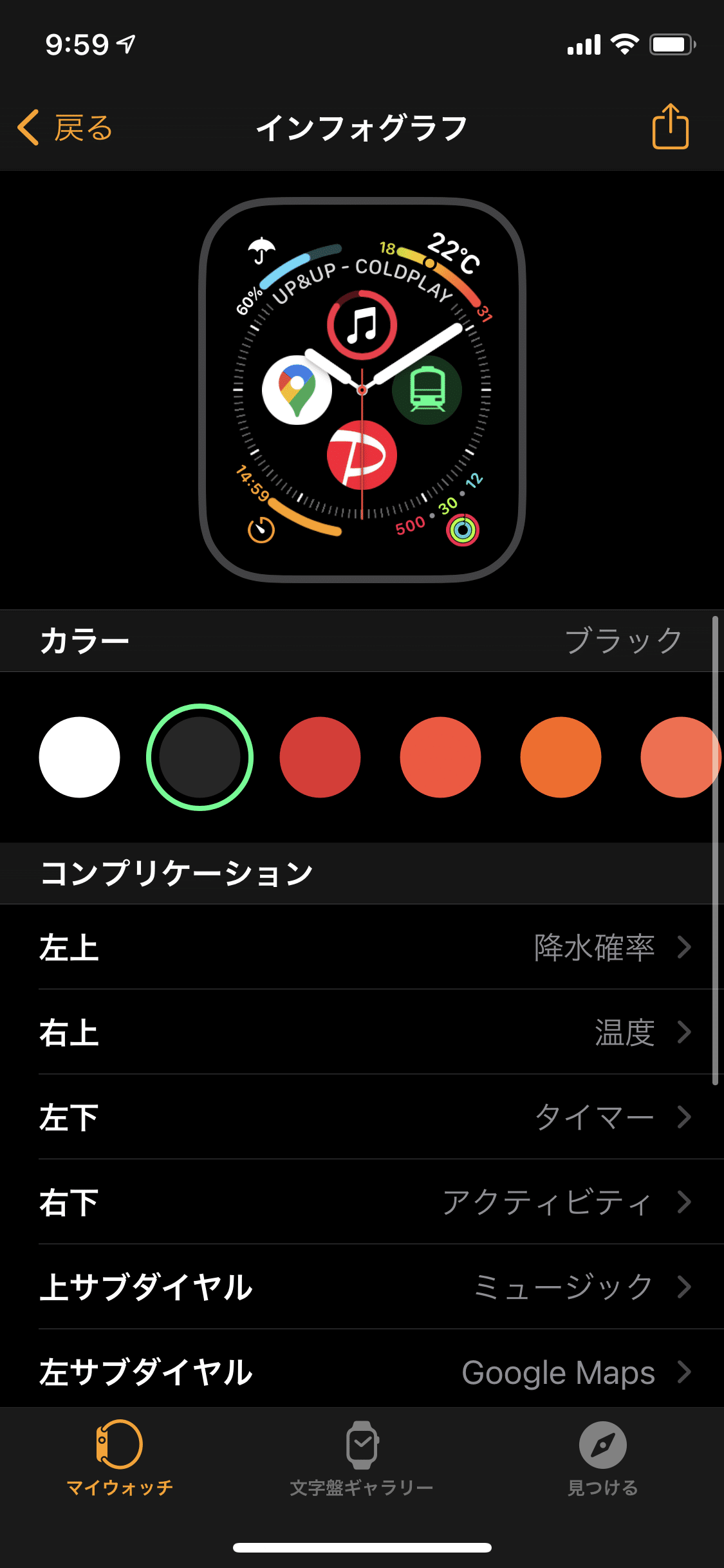Open the 右上 温度 complication settings
Viewport: 724px width, 1568px height.
362,1032
